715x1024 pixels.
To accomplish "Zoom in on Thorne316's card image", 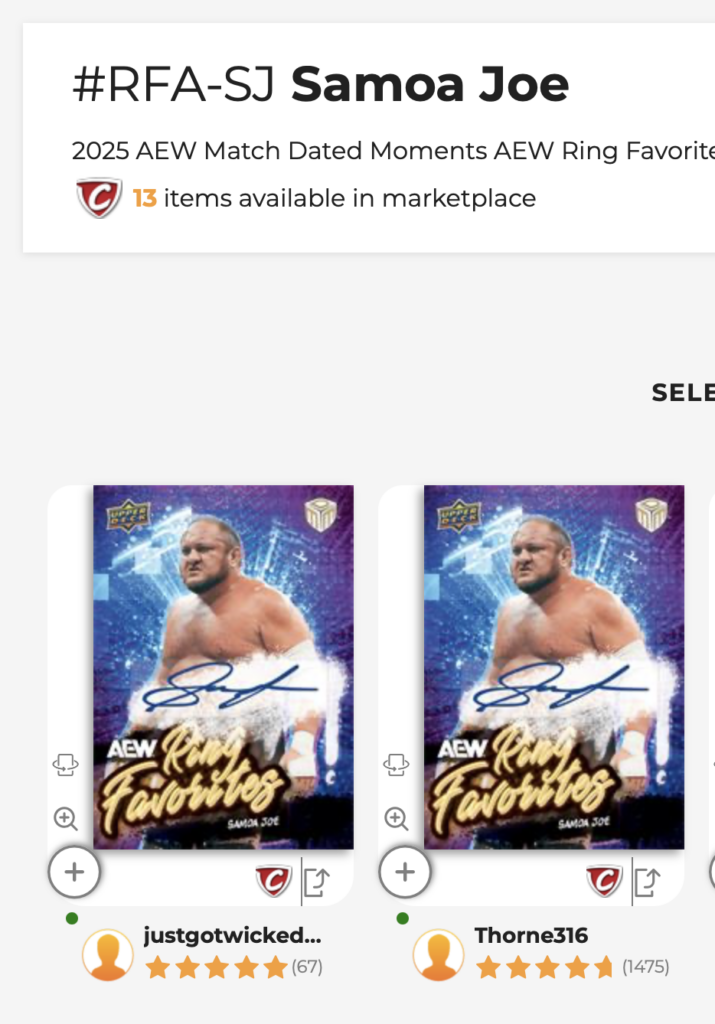I will 397,819.
